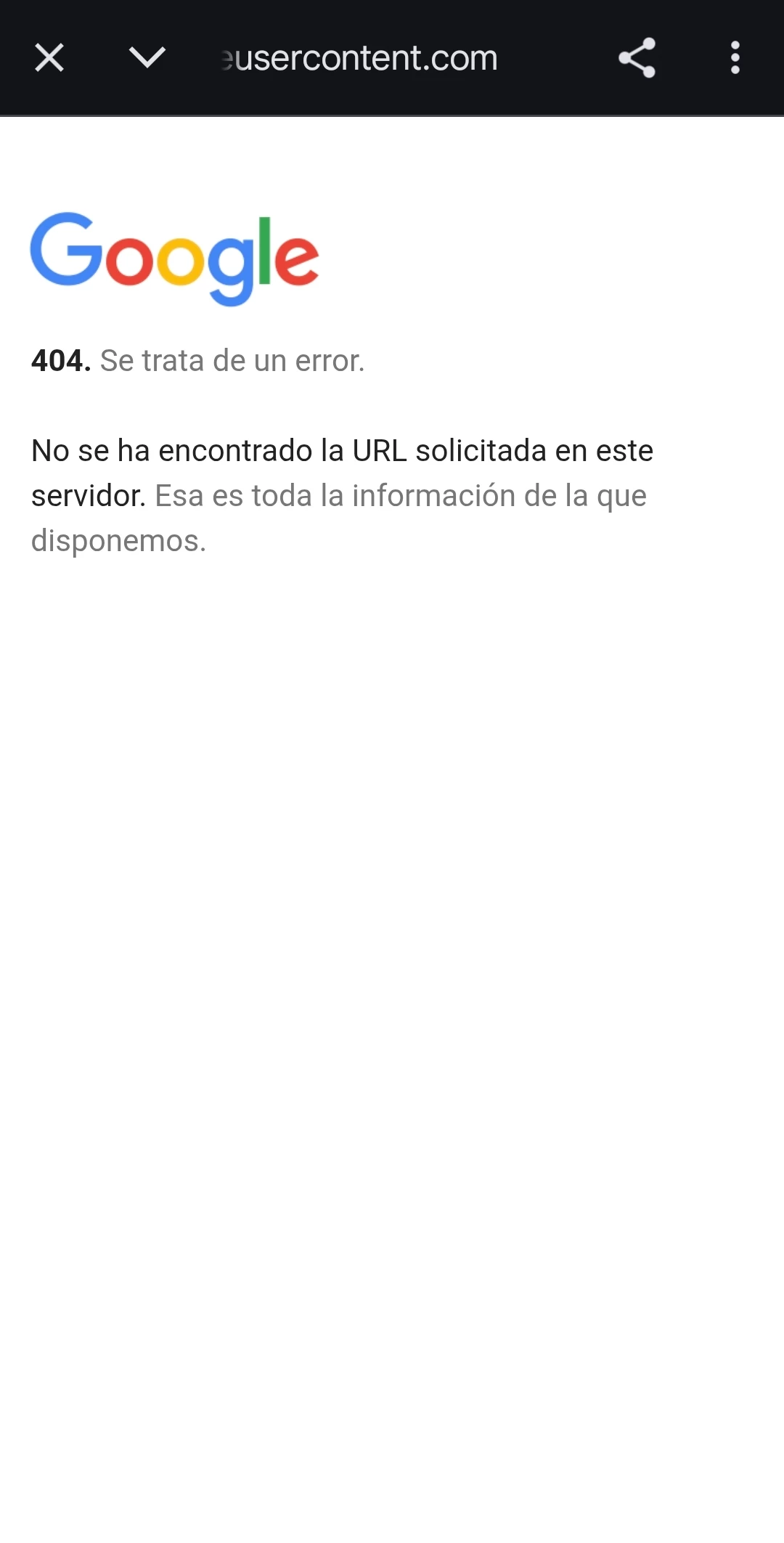Image resolution: width=784 pixels, height=1543 pixels.
Task: Open the three-dot overflow menu
Action: point(735,58)
